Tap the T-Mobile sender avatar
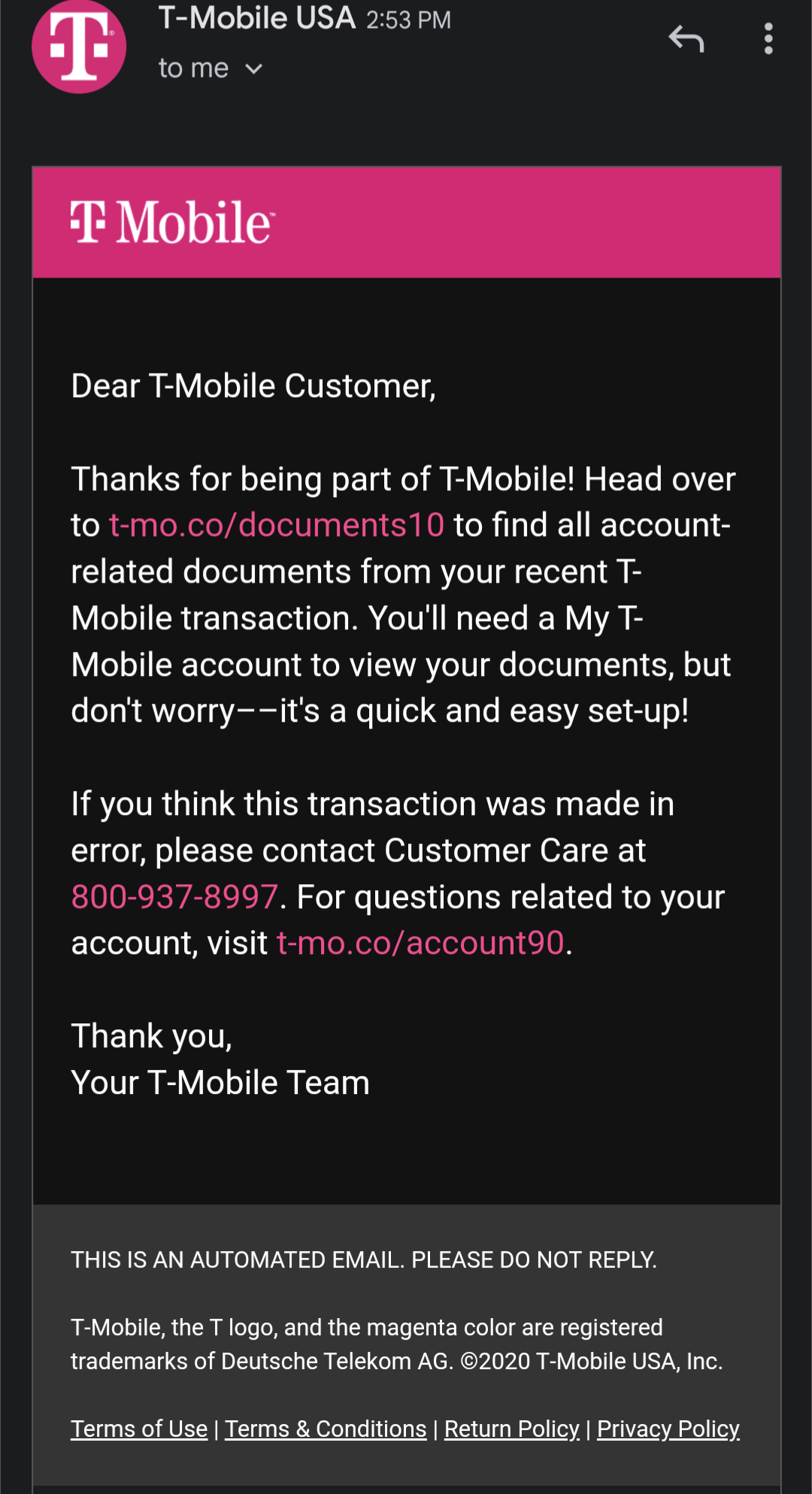This screenshot has height=1494, width=812. tap(79, 47)
